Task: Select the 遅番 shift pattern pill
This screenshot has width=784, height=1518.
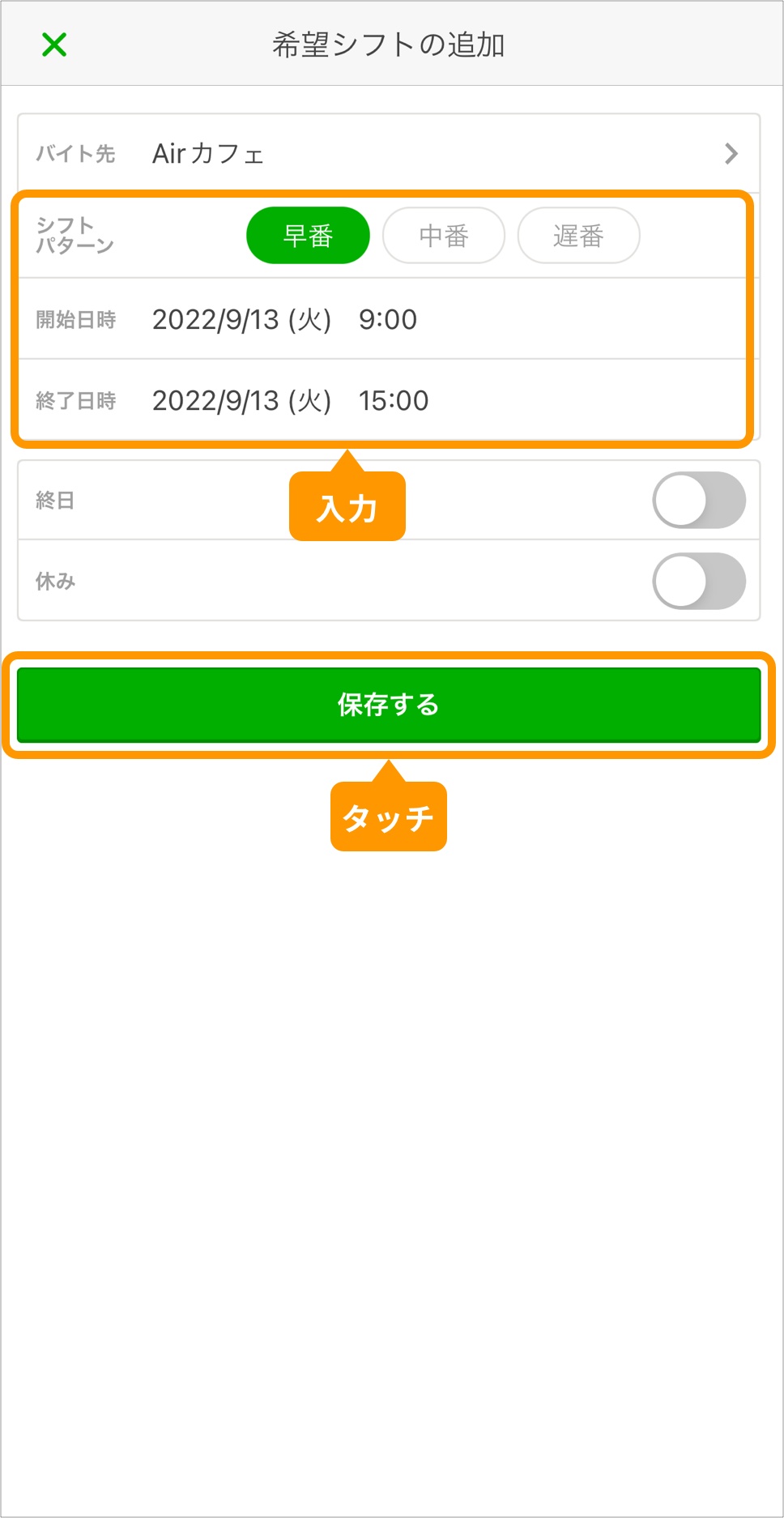Action: [x=578, y=235]
